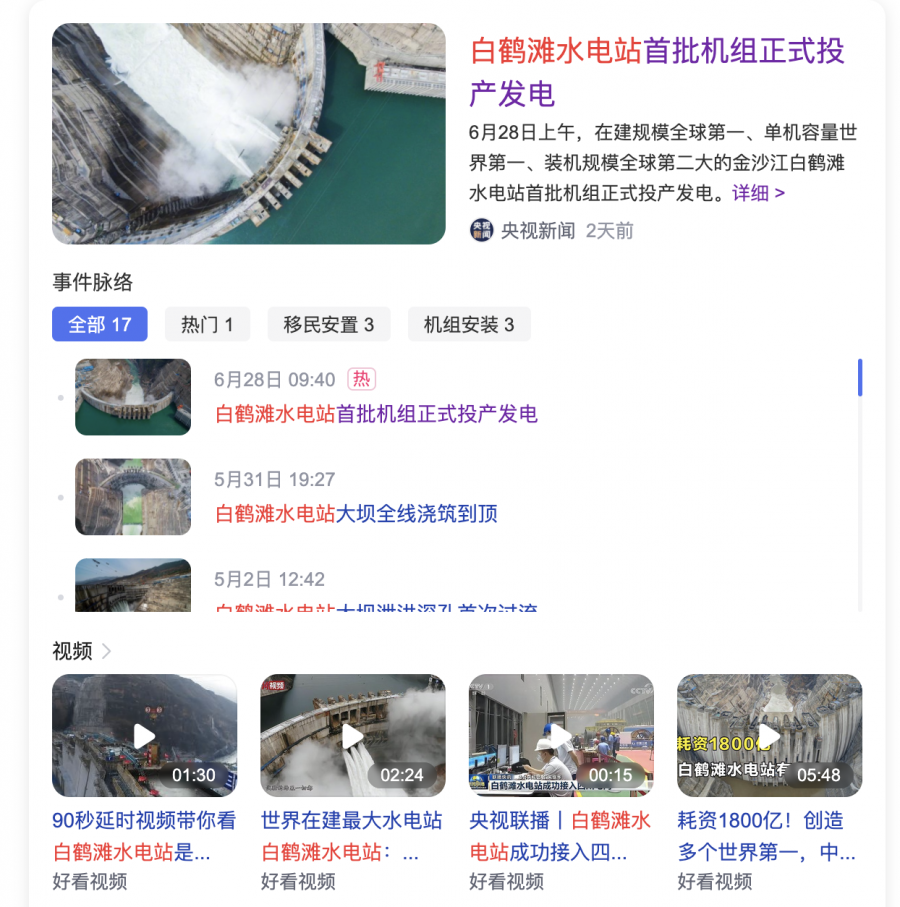900x907 pixels.
Task: Play the 01:30 time-lapse video
Action: pyautogui.click(x=144, y=736)
